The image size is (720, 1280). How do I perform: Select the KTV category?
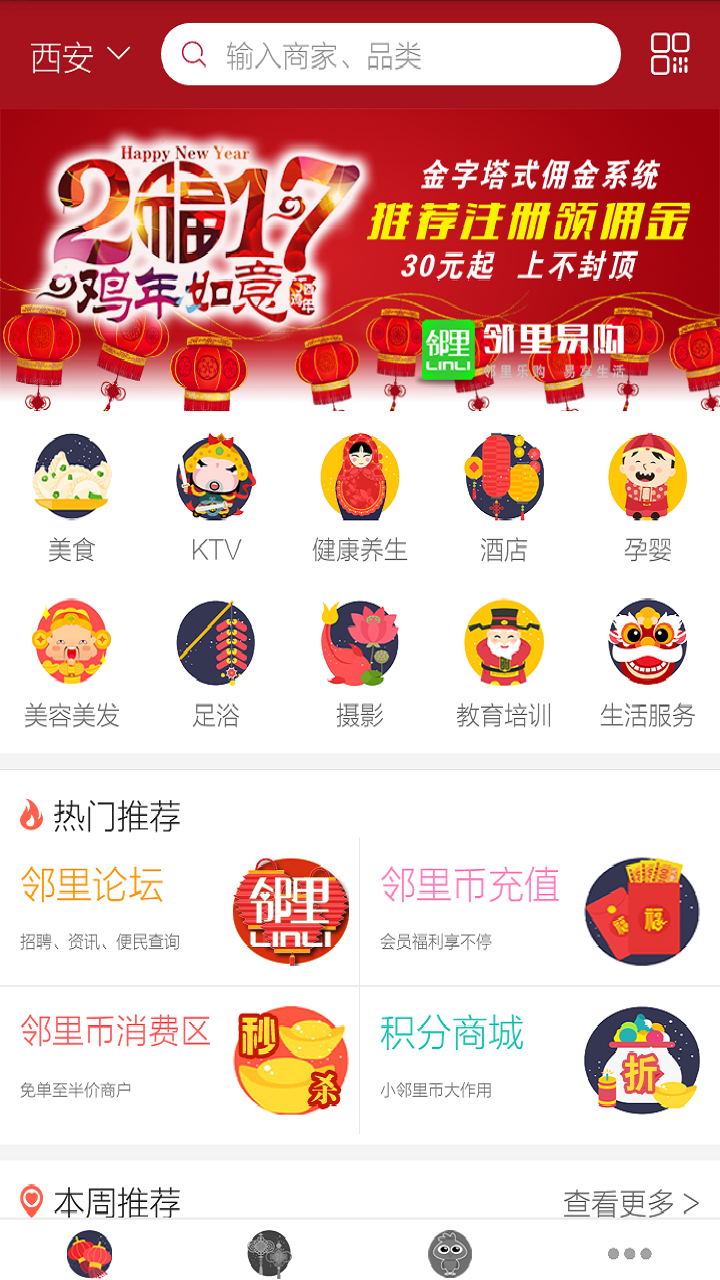(x=216, y=496)
